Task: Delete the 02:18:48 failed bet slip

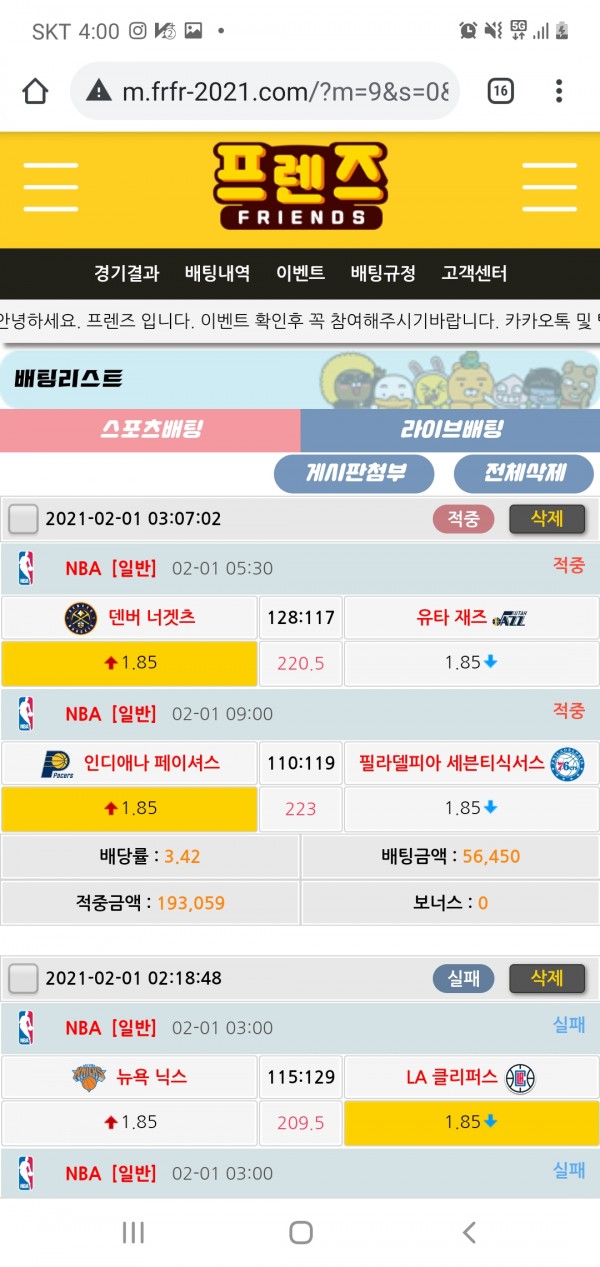Action: (546, 978)
